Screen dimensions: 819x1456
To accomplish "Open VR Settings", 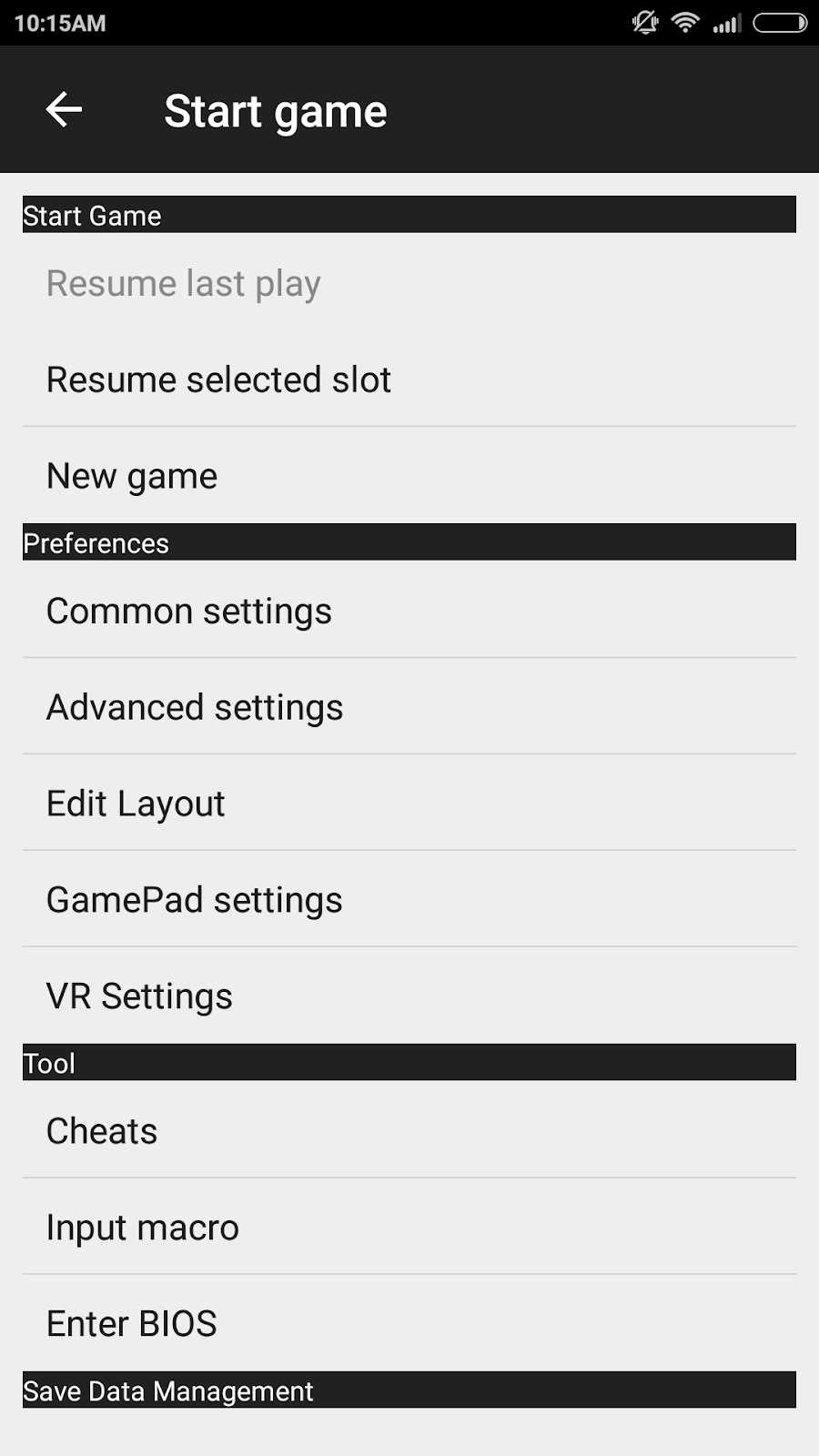I will (x=139, y=996).
